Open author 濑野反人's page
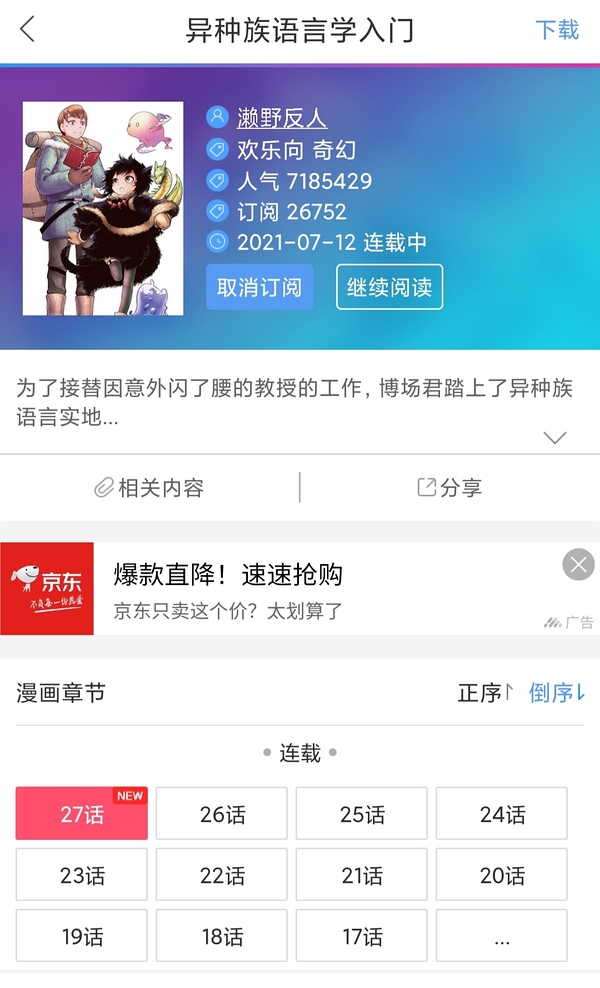The height and width of the screenshot is (988, 600). [x=281, y=118]
